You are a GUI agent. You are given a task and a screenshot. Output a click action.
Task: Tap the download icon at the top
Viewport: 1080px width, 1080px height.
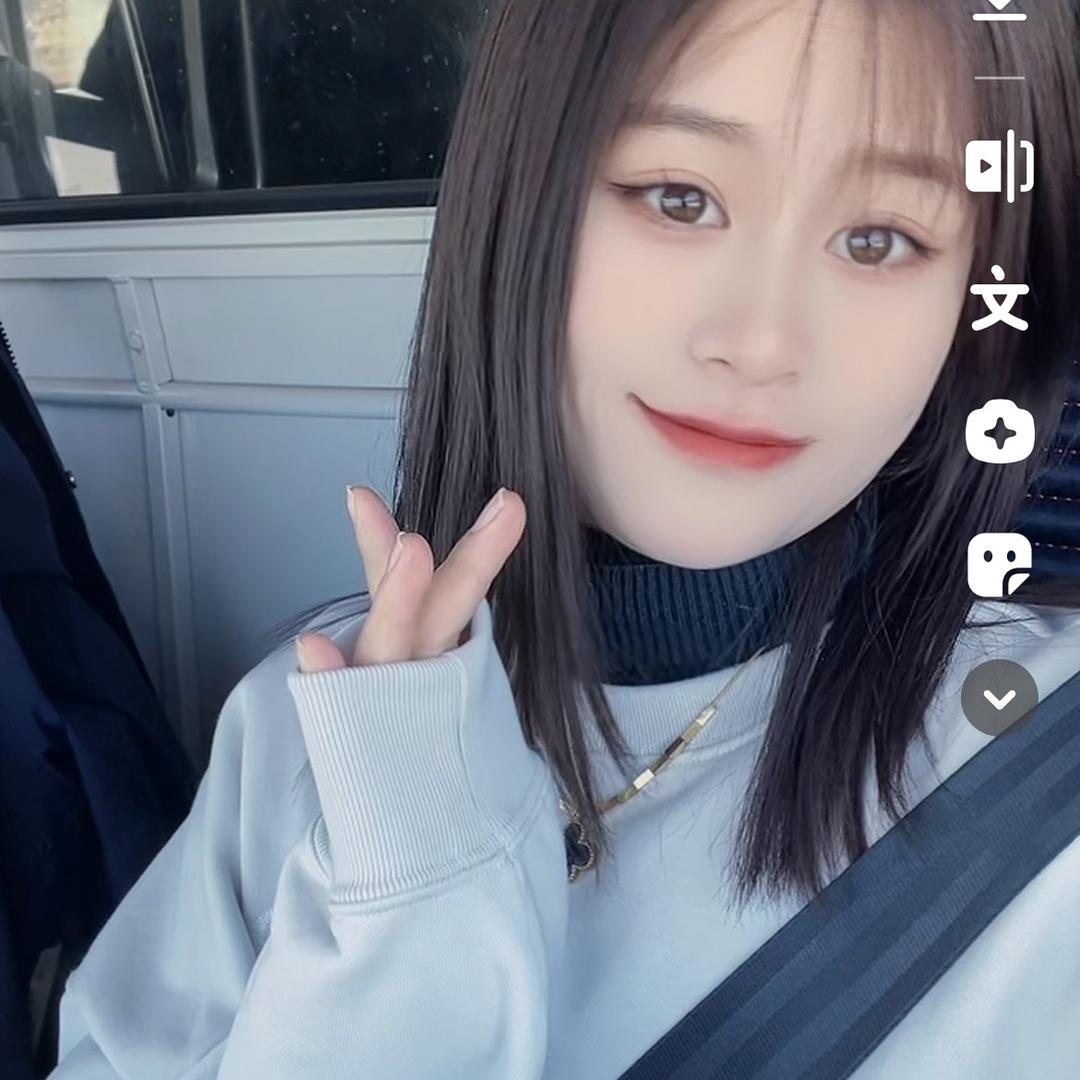click(999, 8)
